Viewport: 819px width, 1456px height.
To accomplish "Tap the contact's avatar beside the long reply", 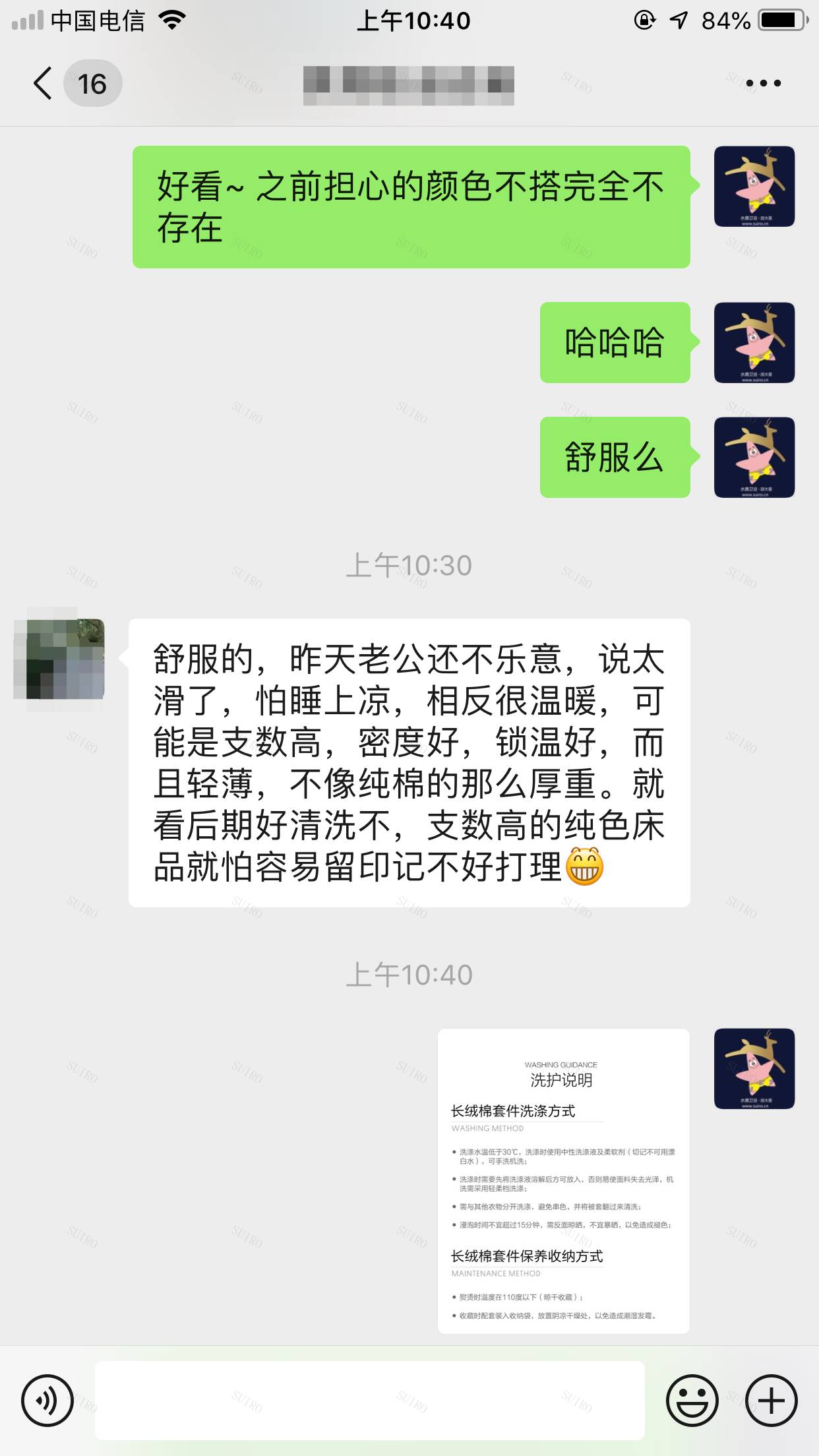I will [59, 659].
